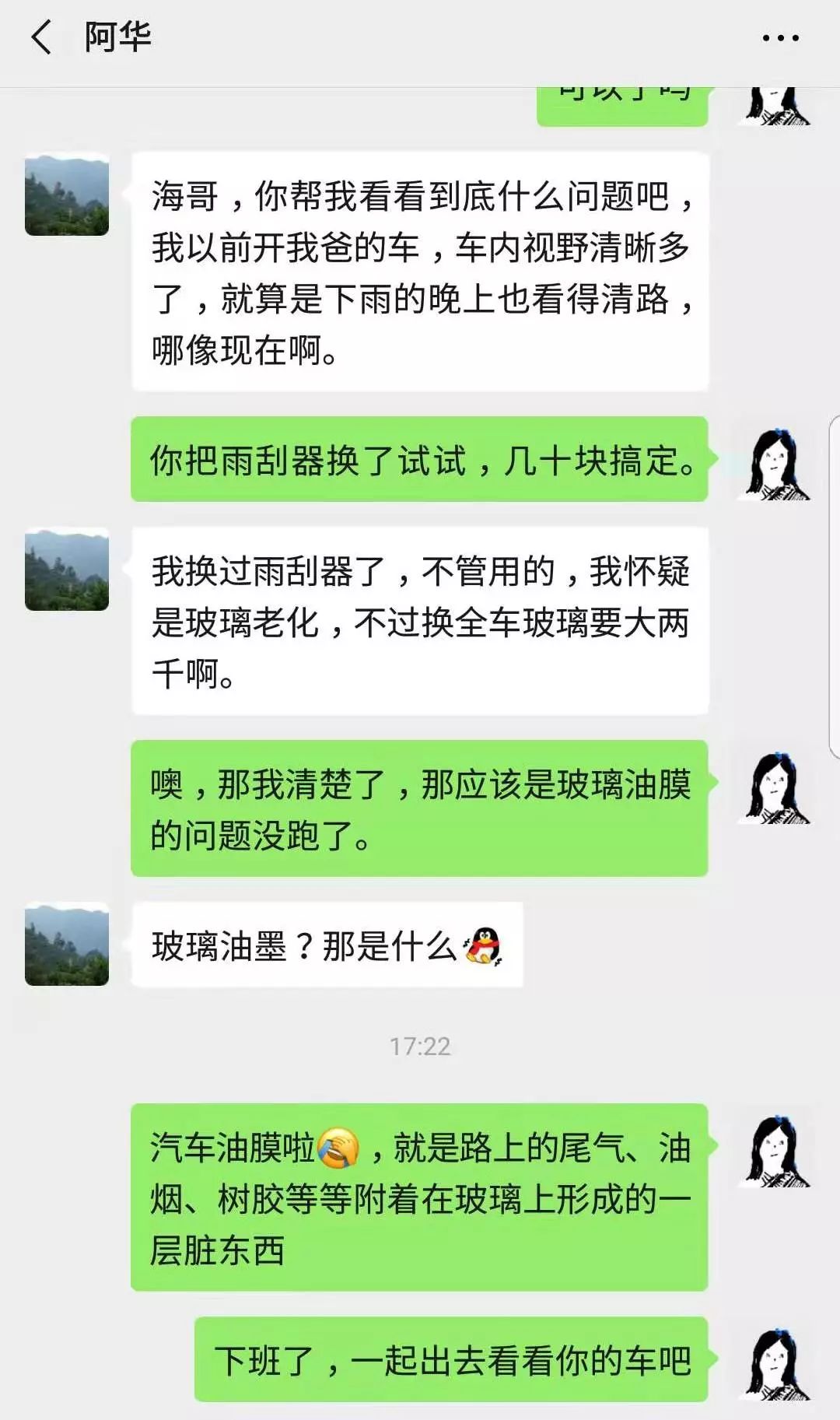Image resolution: width=840 pixels, height=1420 pixels.
Task: Tap 阿华's mountain landscape avatar
Action: pyautogui.click(x=66, y=195)
